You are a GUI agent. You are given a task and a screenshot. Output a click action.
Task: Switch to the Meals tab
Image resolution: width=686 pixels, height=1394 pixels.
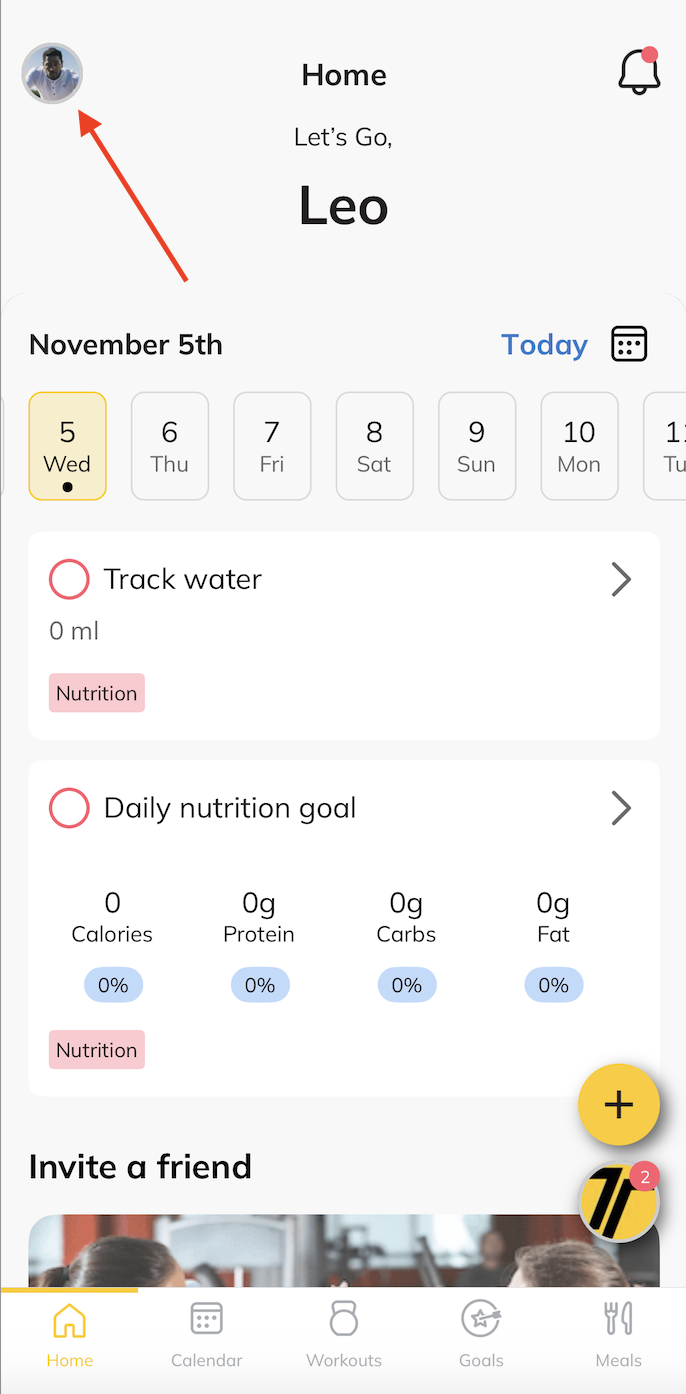click(619, 1335)
